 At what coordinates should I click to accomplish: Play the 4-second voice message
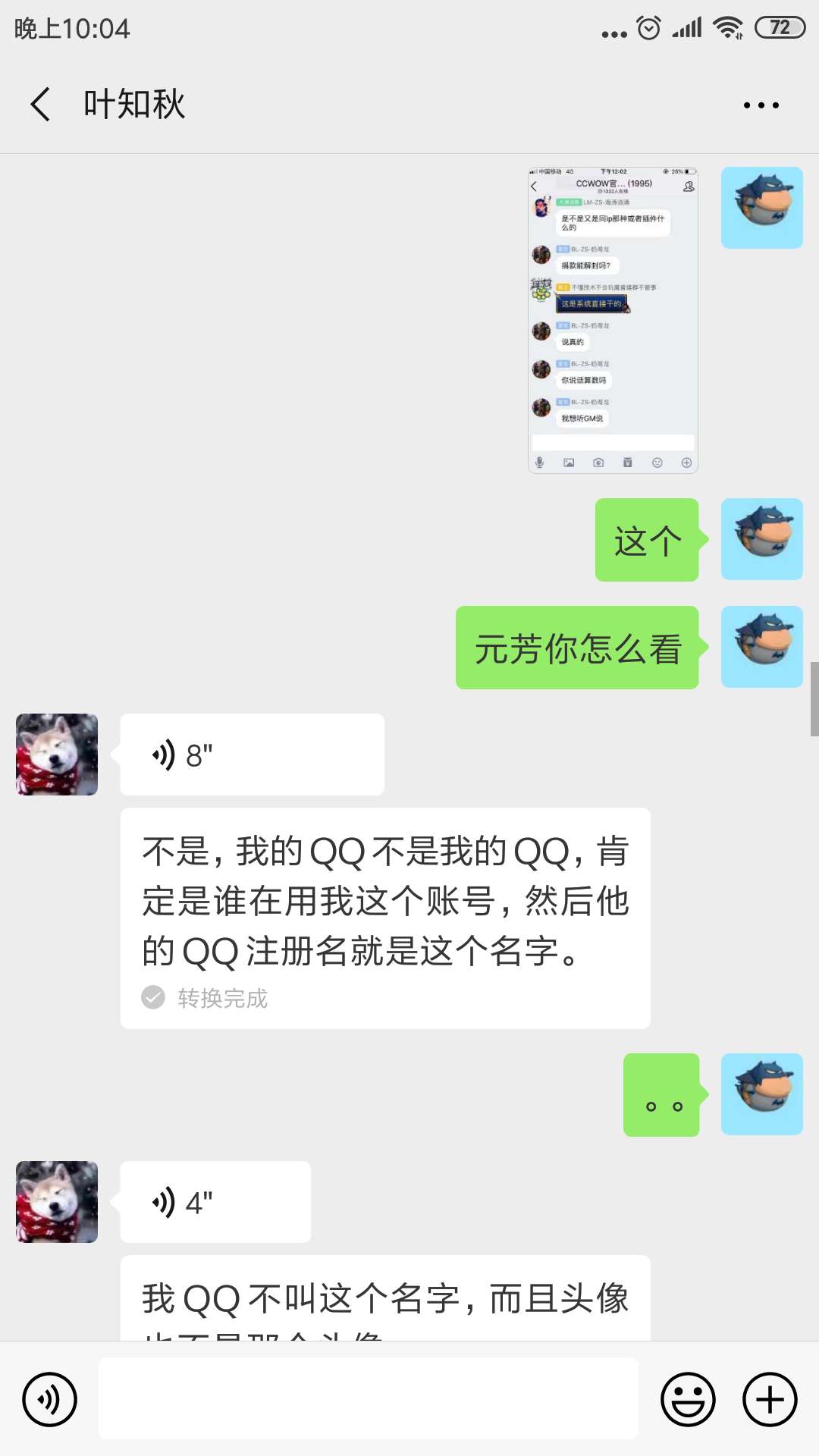215,1202
